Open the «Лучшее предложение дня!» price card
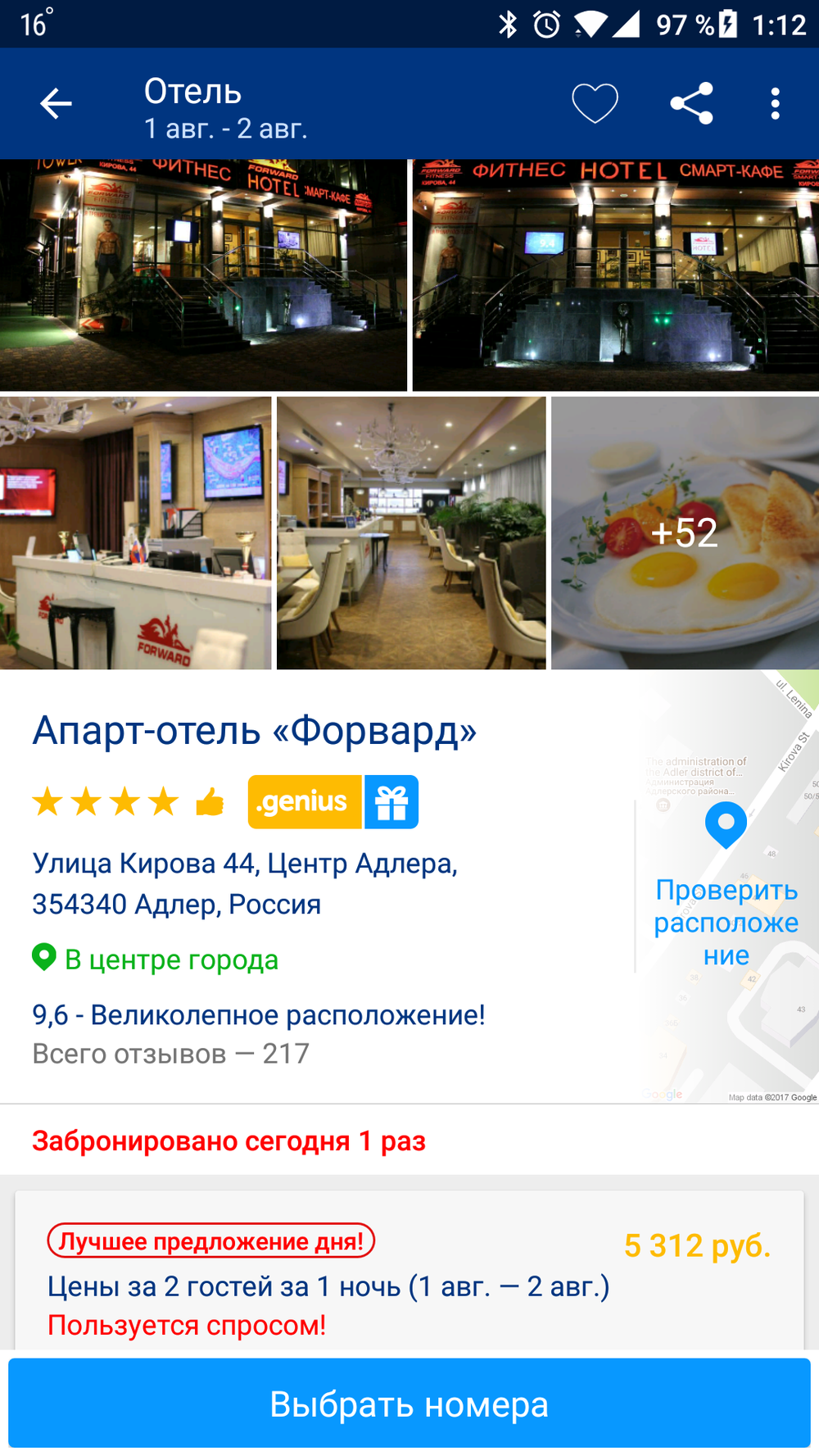This screenshot has width=819, height=1456. point(409,1270)
